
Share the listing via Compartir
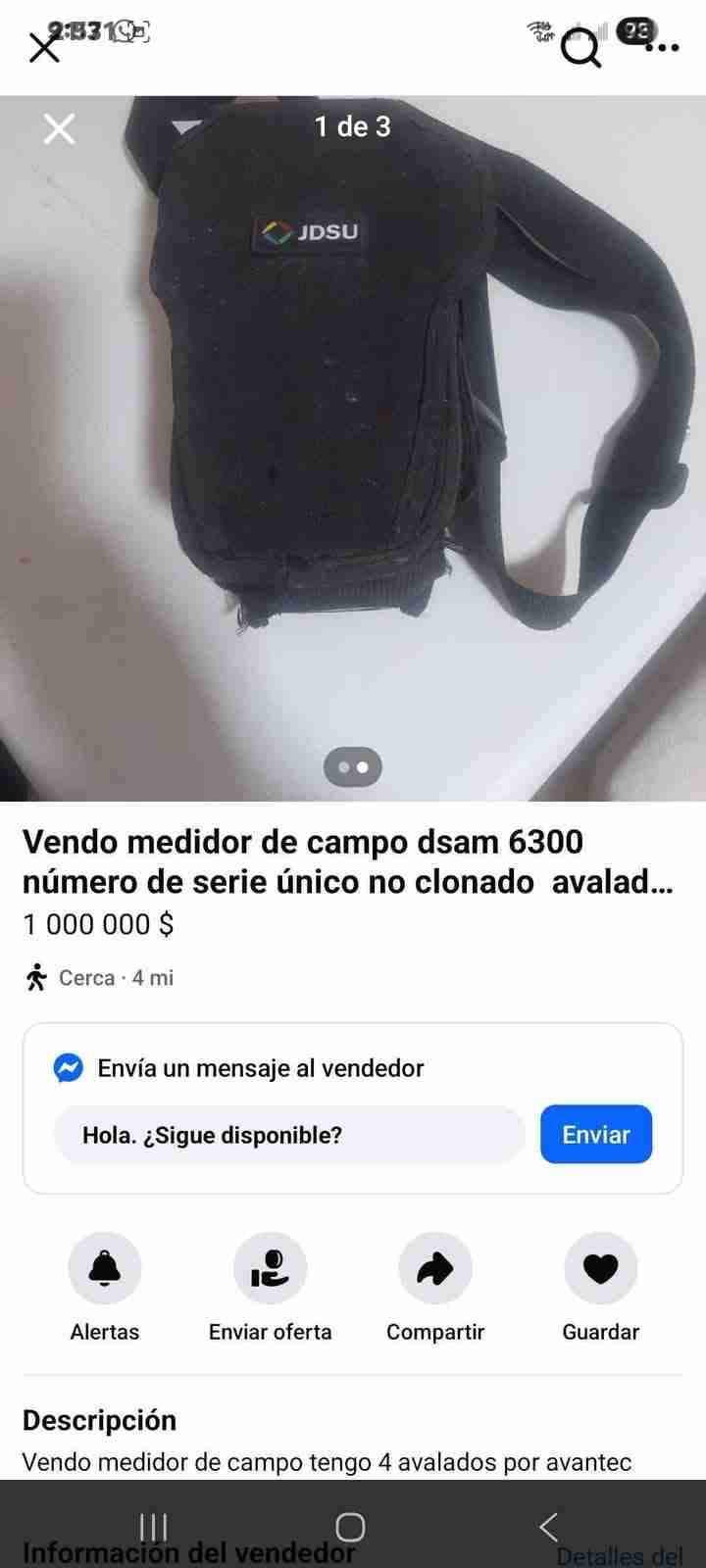click(435, 1269)
